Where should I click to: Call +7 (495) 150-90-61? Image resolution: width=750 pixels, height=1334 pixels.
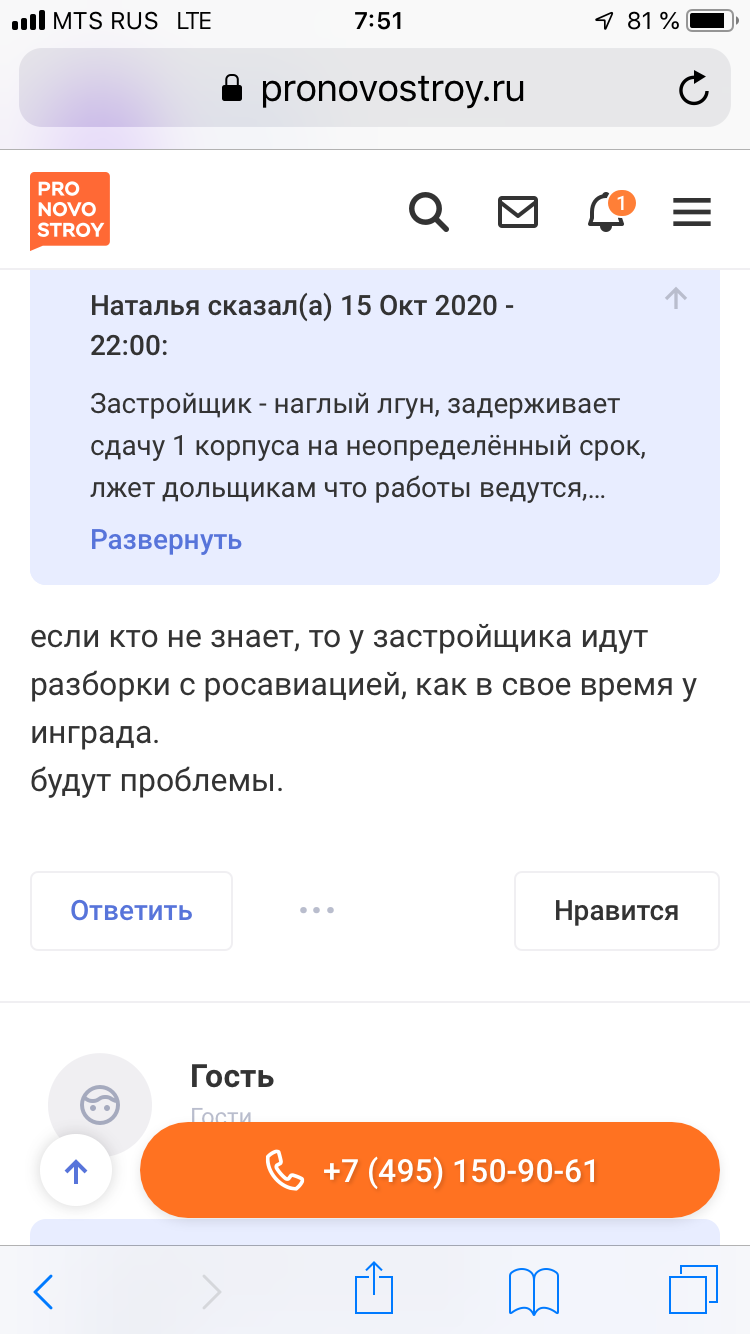tap(430, 1170)
